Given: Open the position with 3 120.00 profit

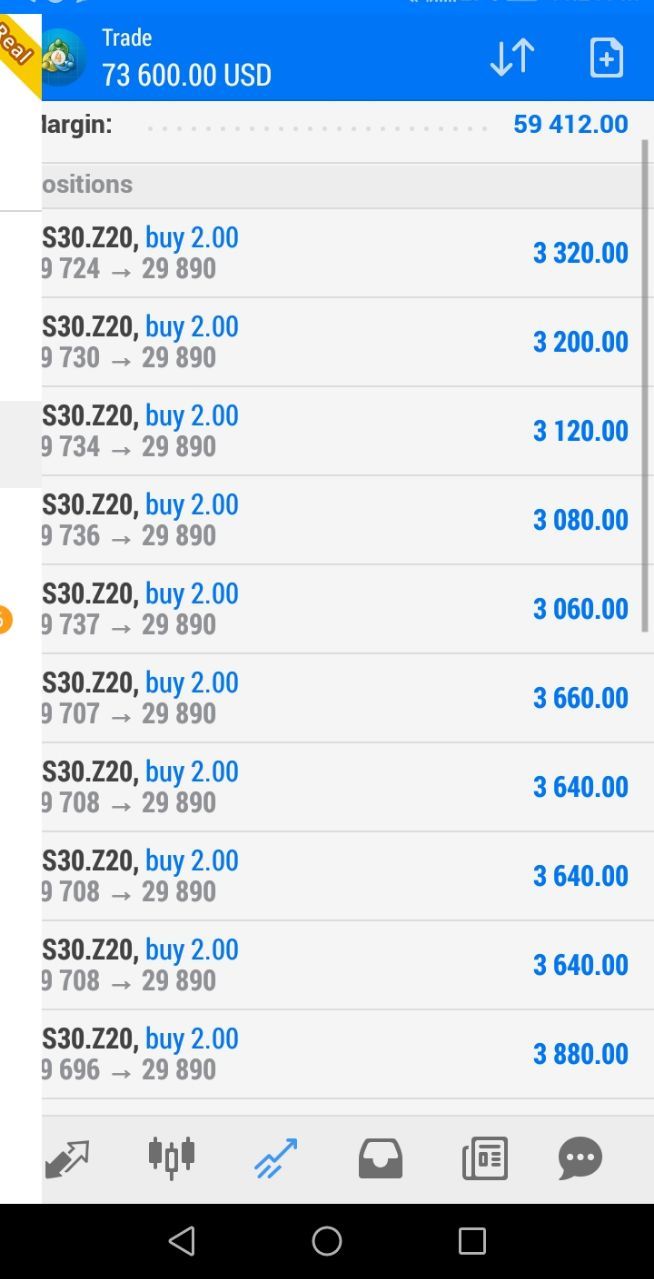Looking at the screenshot, I should point(340,431).
